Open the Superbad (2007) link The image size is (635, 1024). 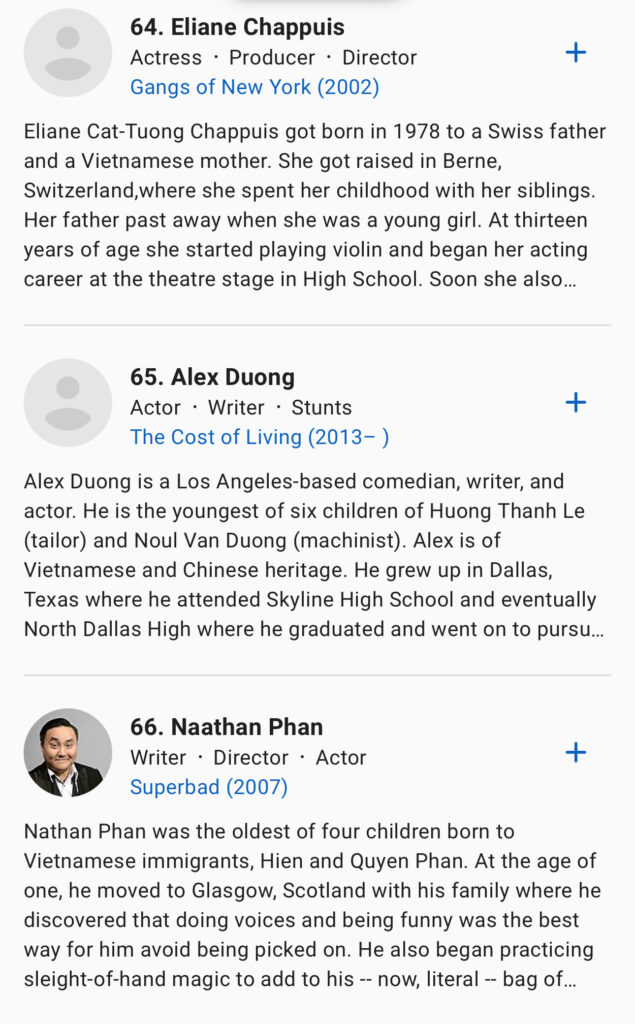click(208, 787)
